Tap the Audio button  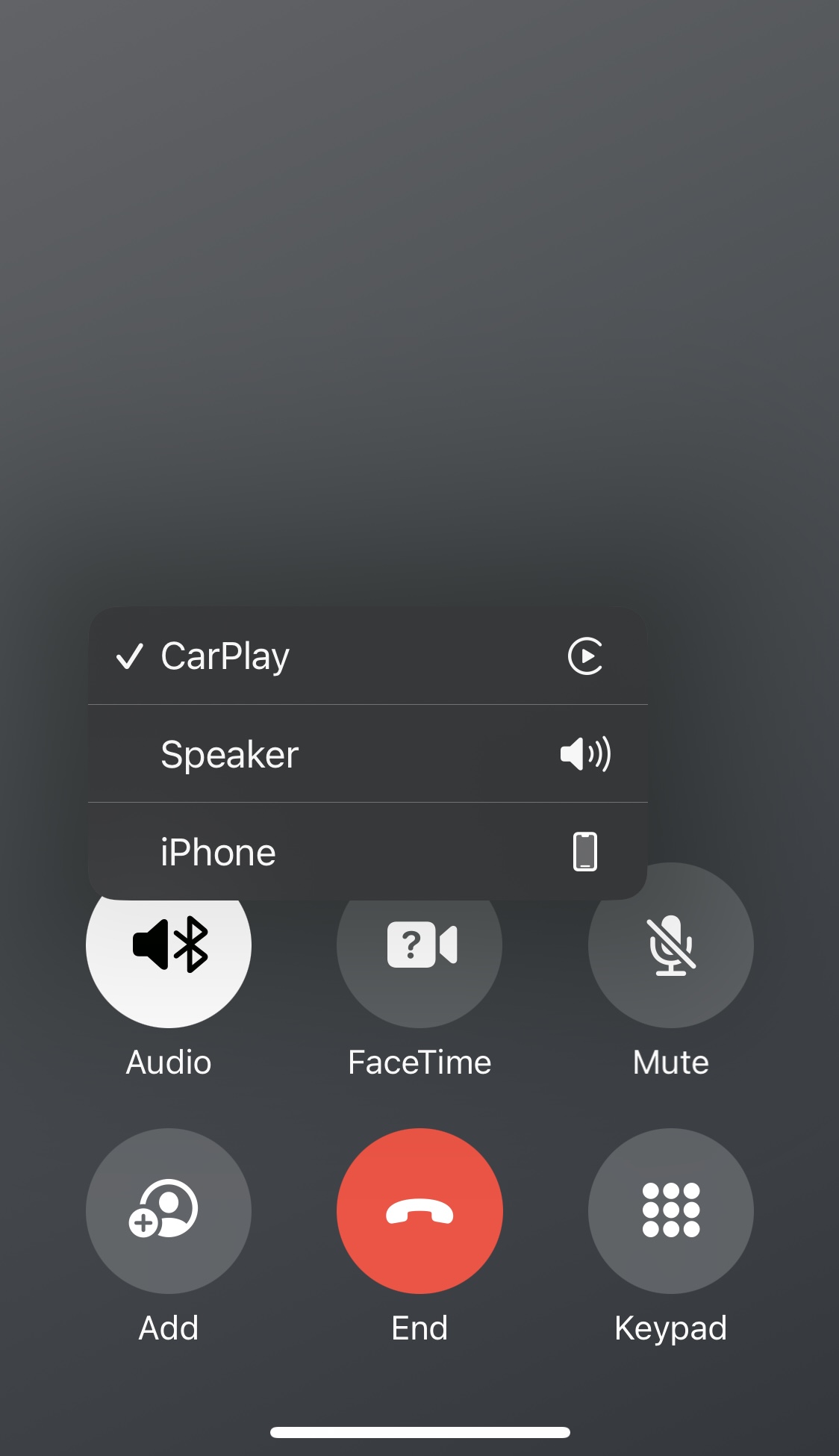click(169, 945)
